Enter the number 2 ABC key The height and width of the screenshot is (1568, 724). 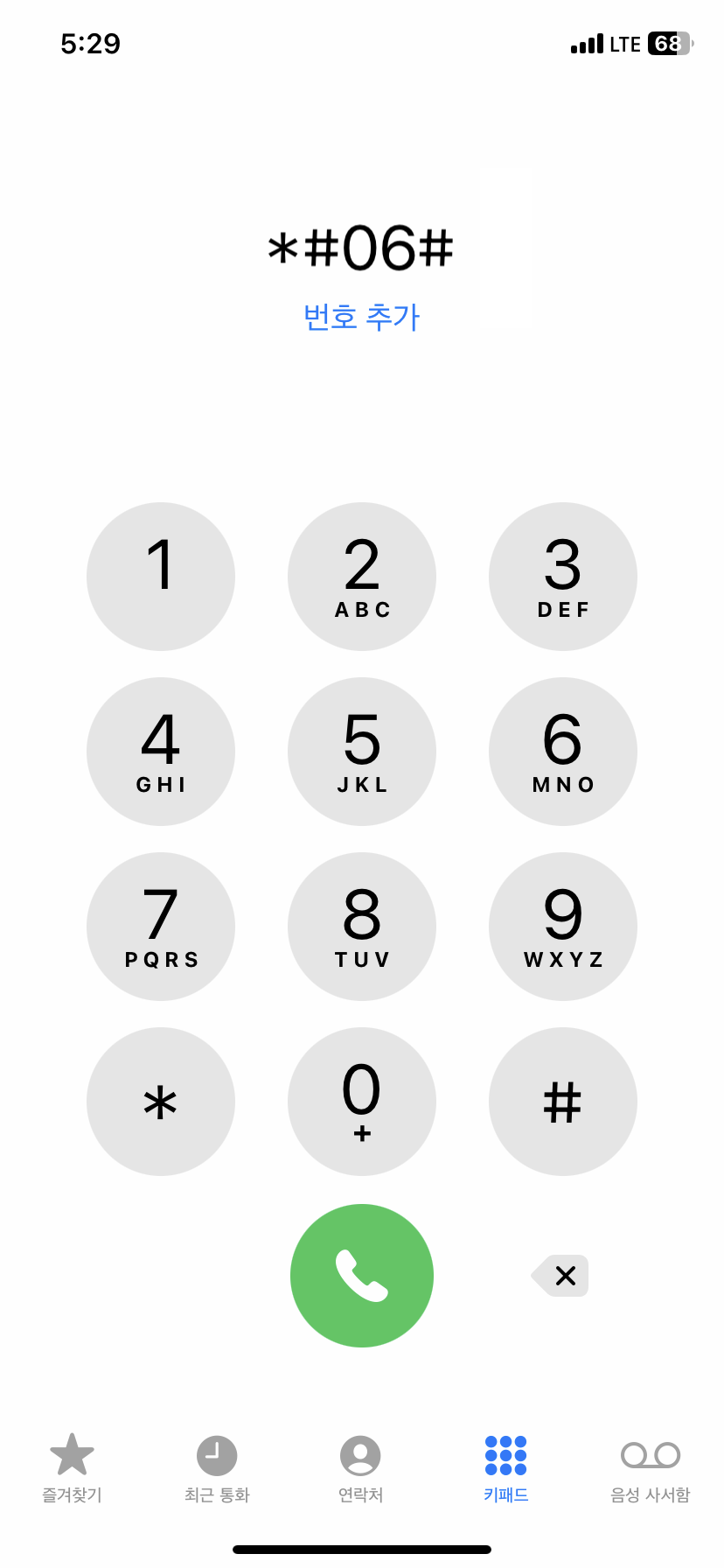click(x=362, y=577)
